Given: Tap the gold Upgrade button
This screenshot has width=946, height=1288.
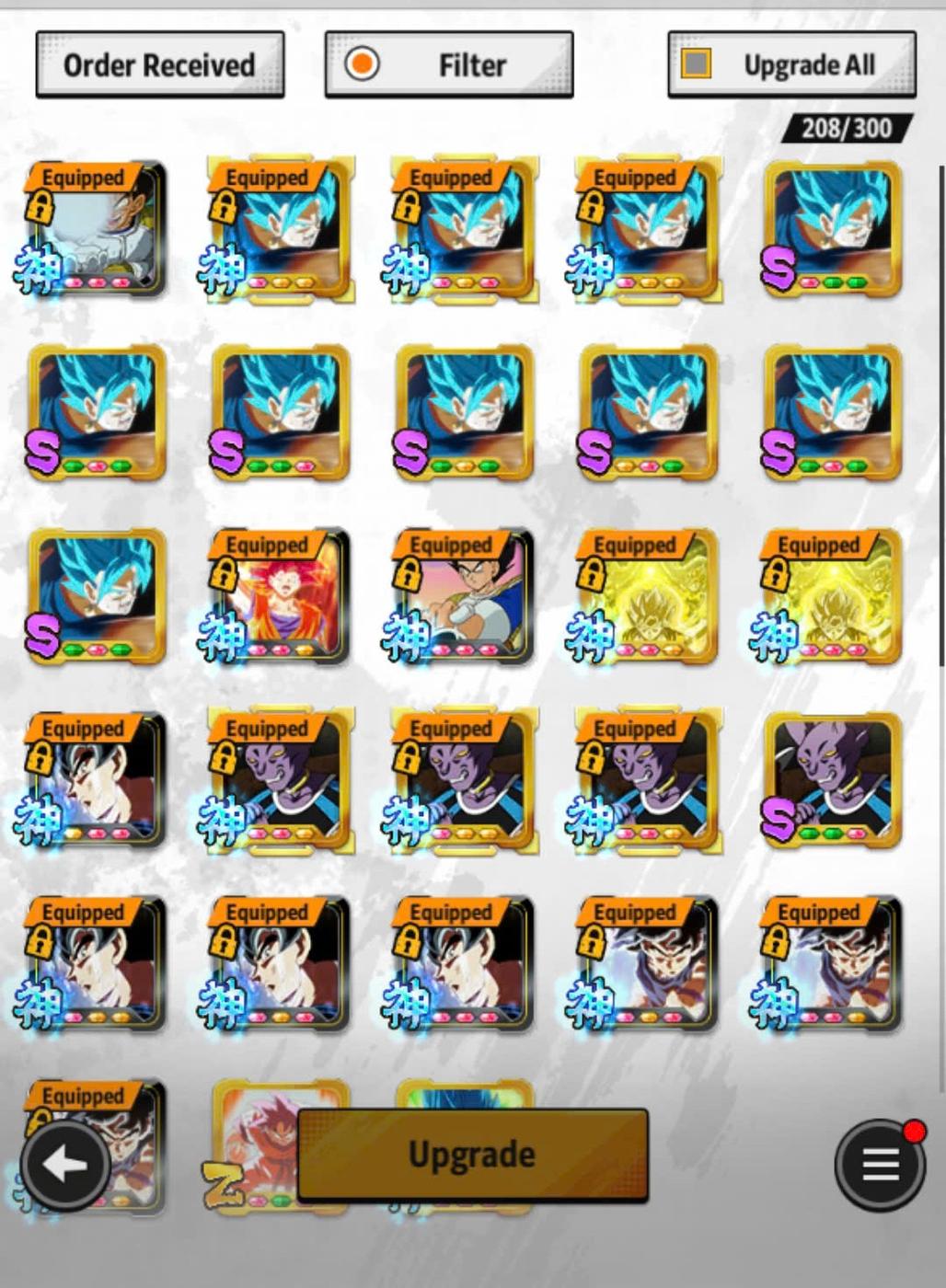Looking at the screenshot, I should tap(472, 1154).
